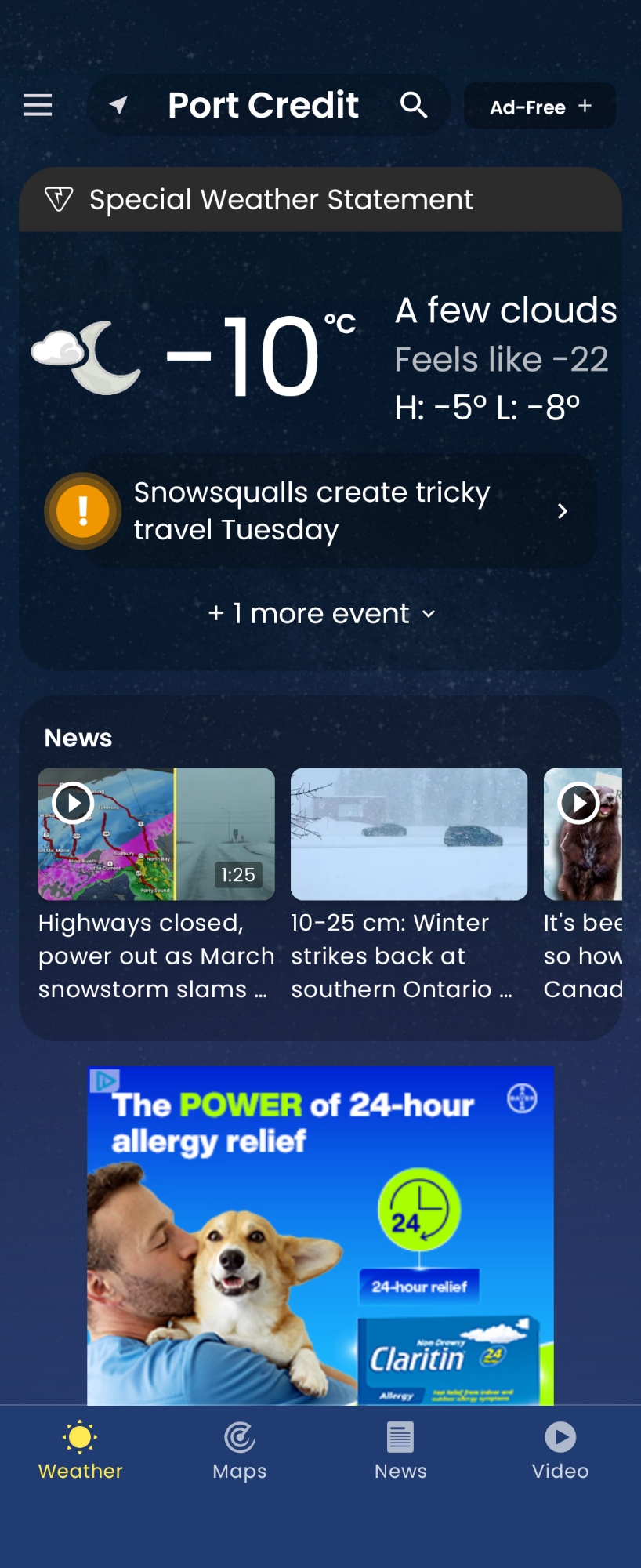Open the Snowsqualls tricky travel Tuesday alert
This screenshot has height=1568, width=641.
click(x=320, y=511)
